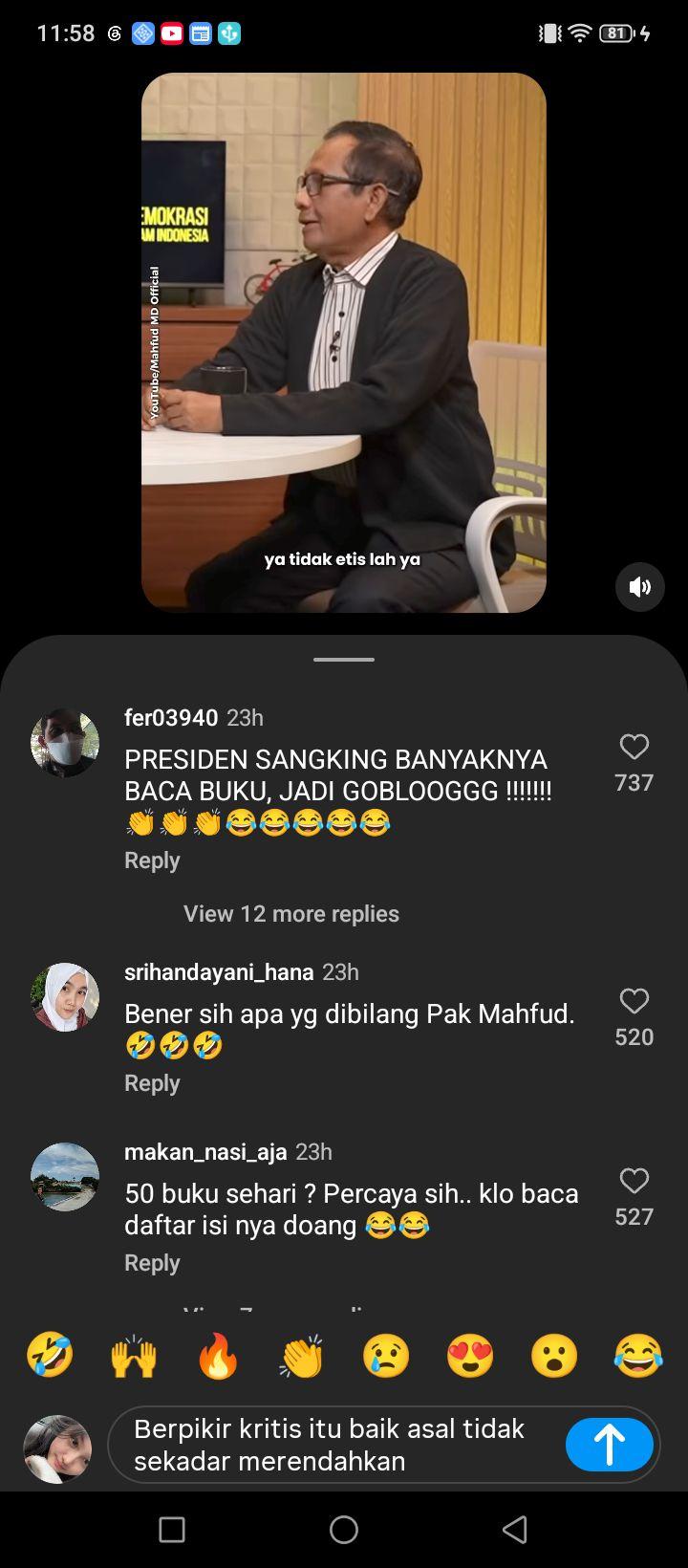Image resolution: width=688 pixels, height=1568 pixels.
Task: Go back using system navigation
Action: point(515,1530)
